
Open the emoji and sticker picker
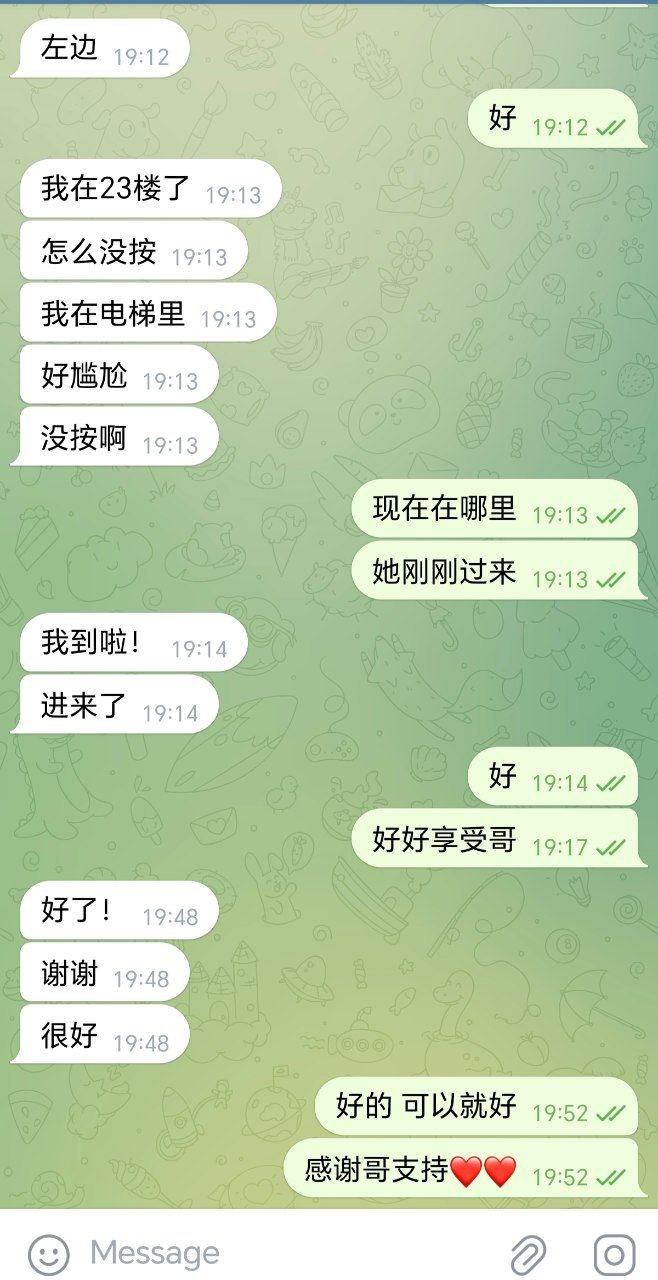click(x=48, y=1253)
